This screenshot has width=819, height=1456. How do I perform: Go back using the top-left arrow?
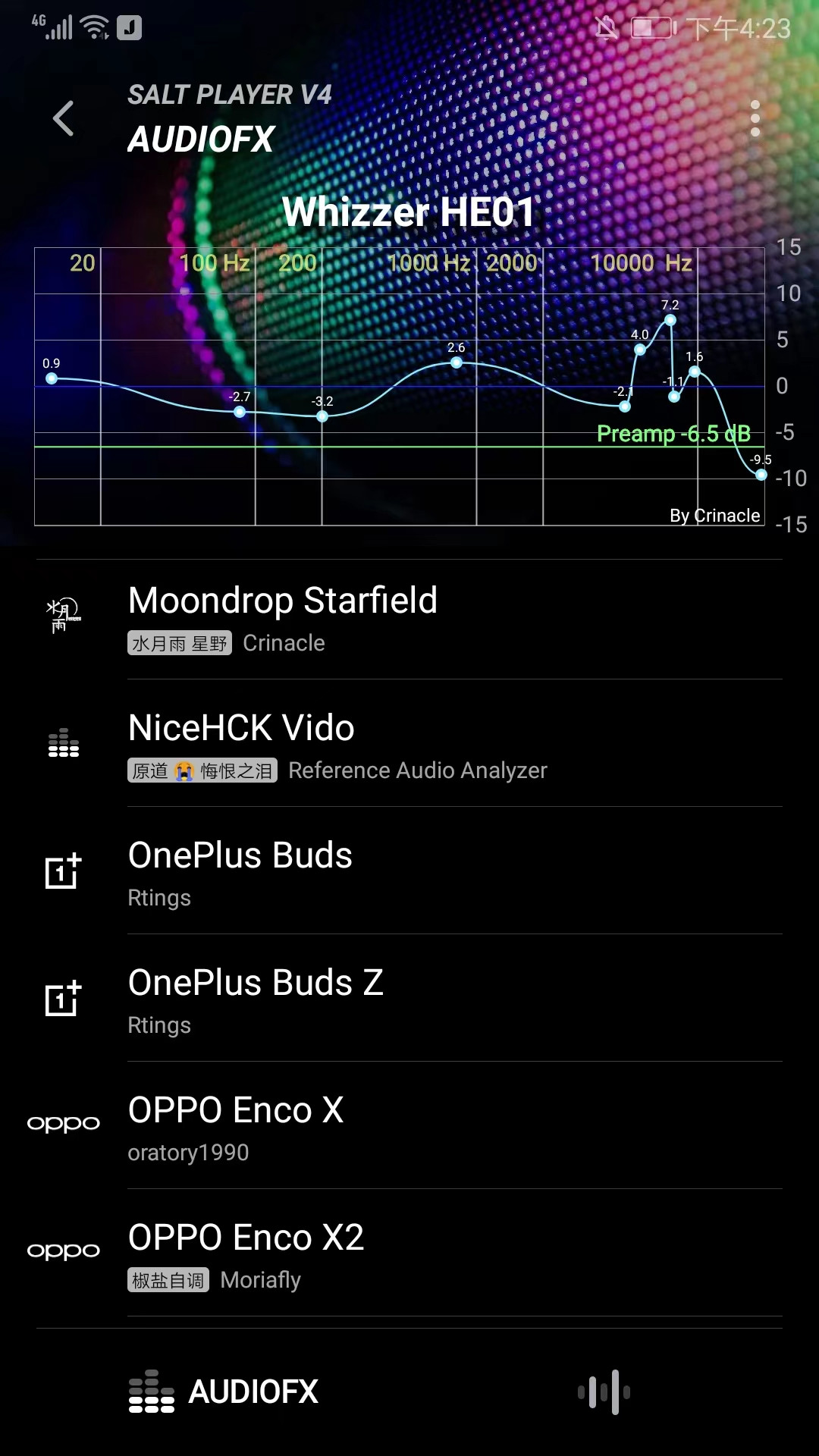[64, 119]
